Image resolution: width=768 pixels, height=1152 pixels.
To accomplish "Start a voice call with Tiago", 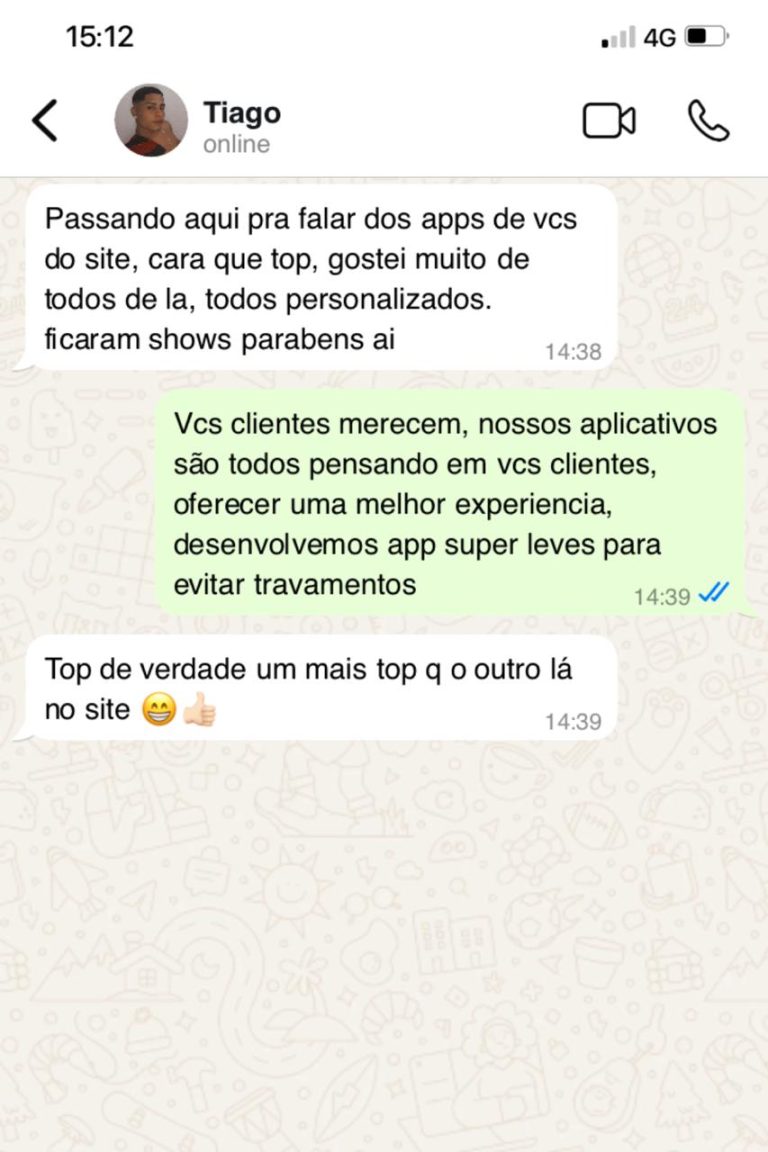I will (x=708, y=121).
